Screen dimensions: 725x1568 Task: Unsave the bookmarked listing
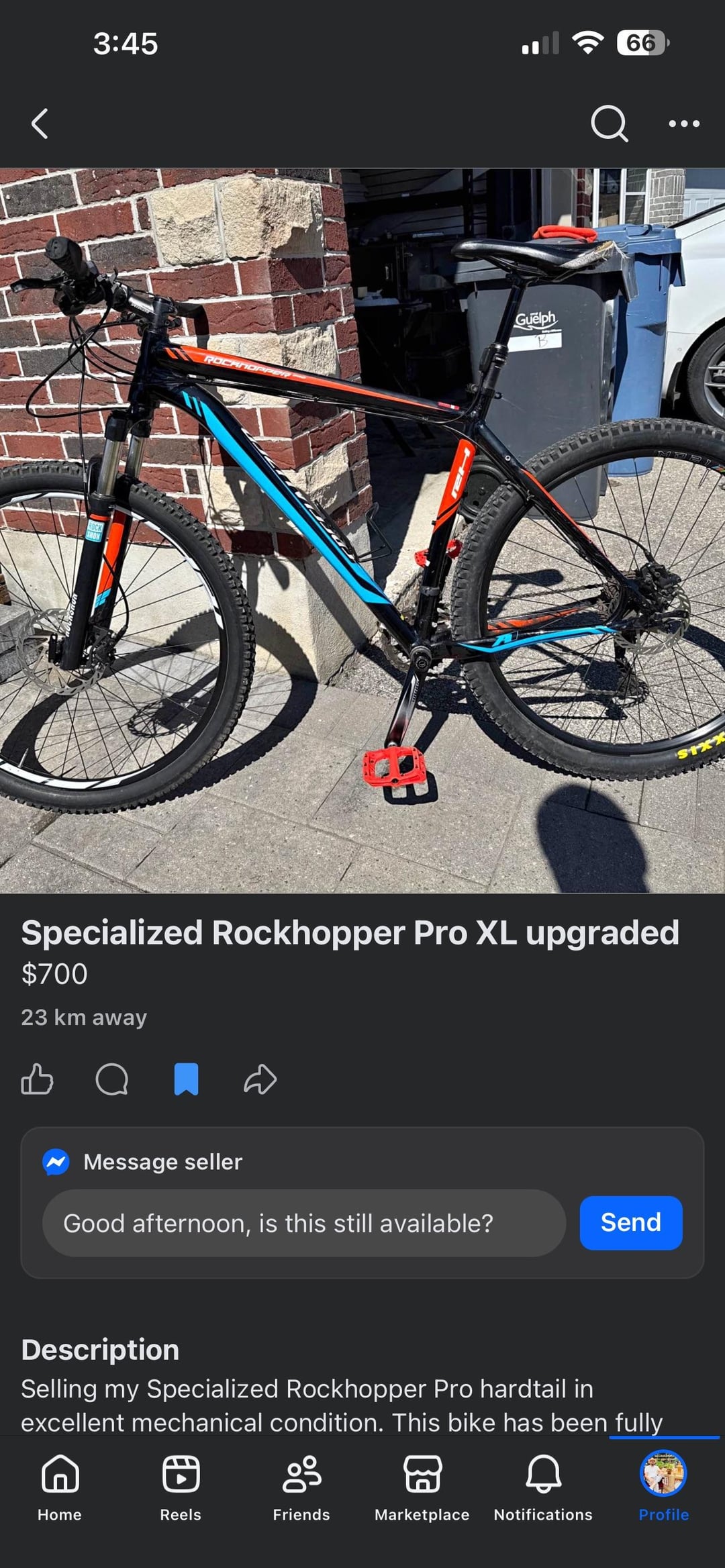coord(186,1079)
